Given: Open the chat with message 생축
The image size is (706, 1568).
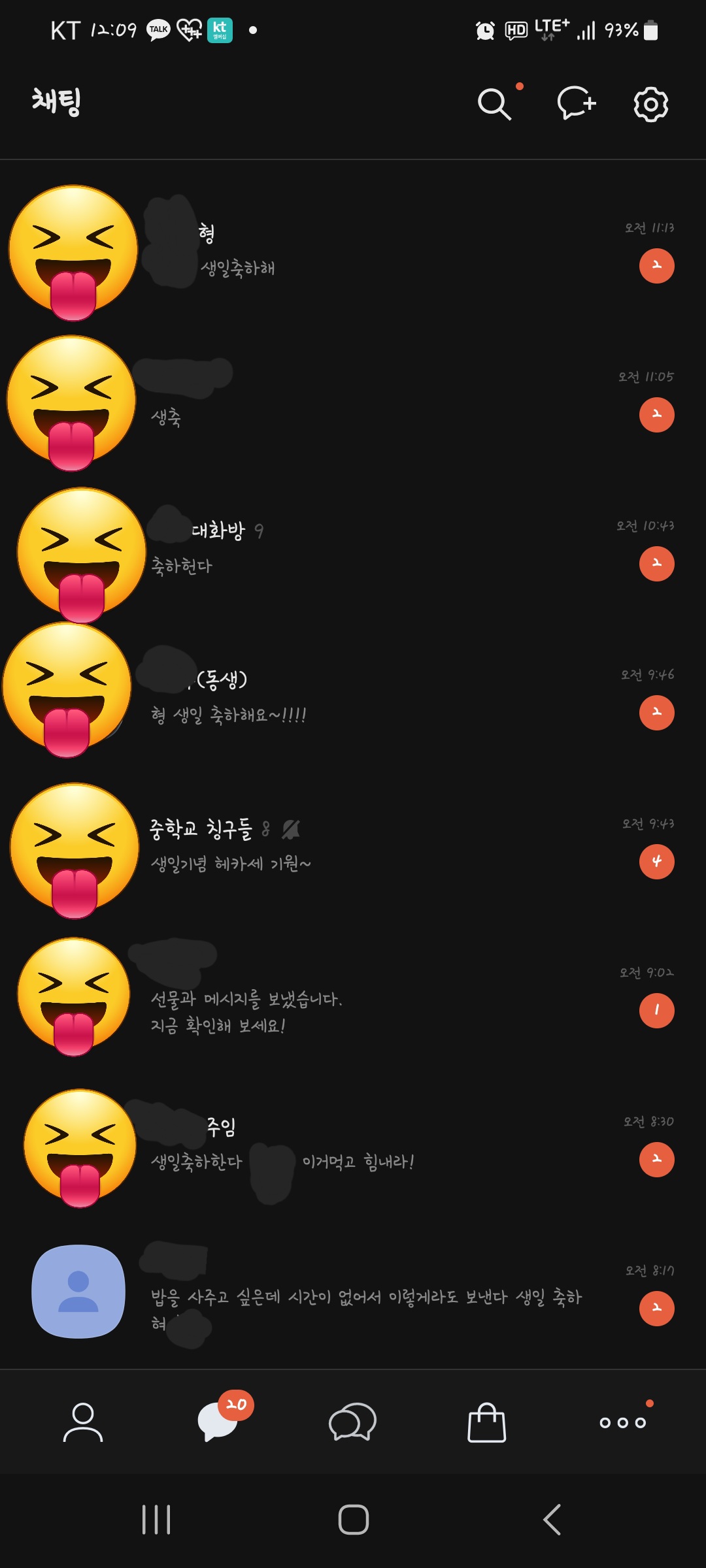Looking at the screenshot, I should click(353, 400).
